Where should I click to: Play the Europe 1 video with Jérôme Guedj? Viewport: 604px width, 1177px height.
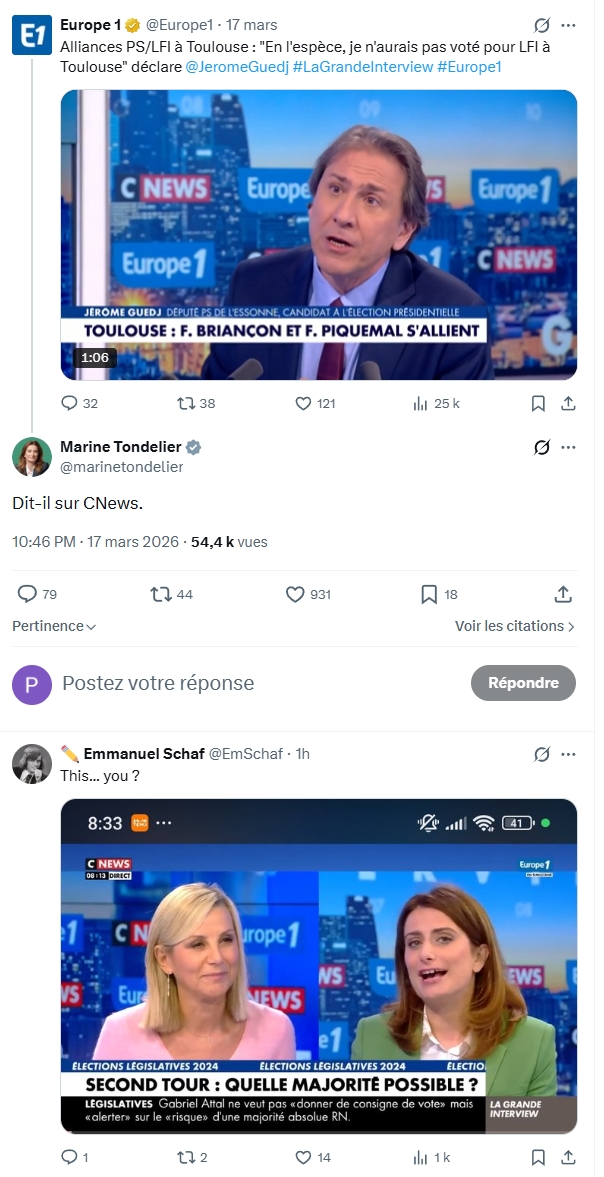[x=318, y=234]
